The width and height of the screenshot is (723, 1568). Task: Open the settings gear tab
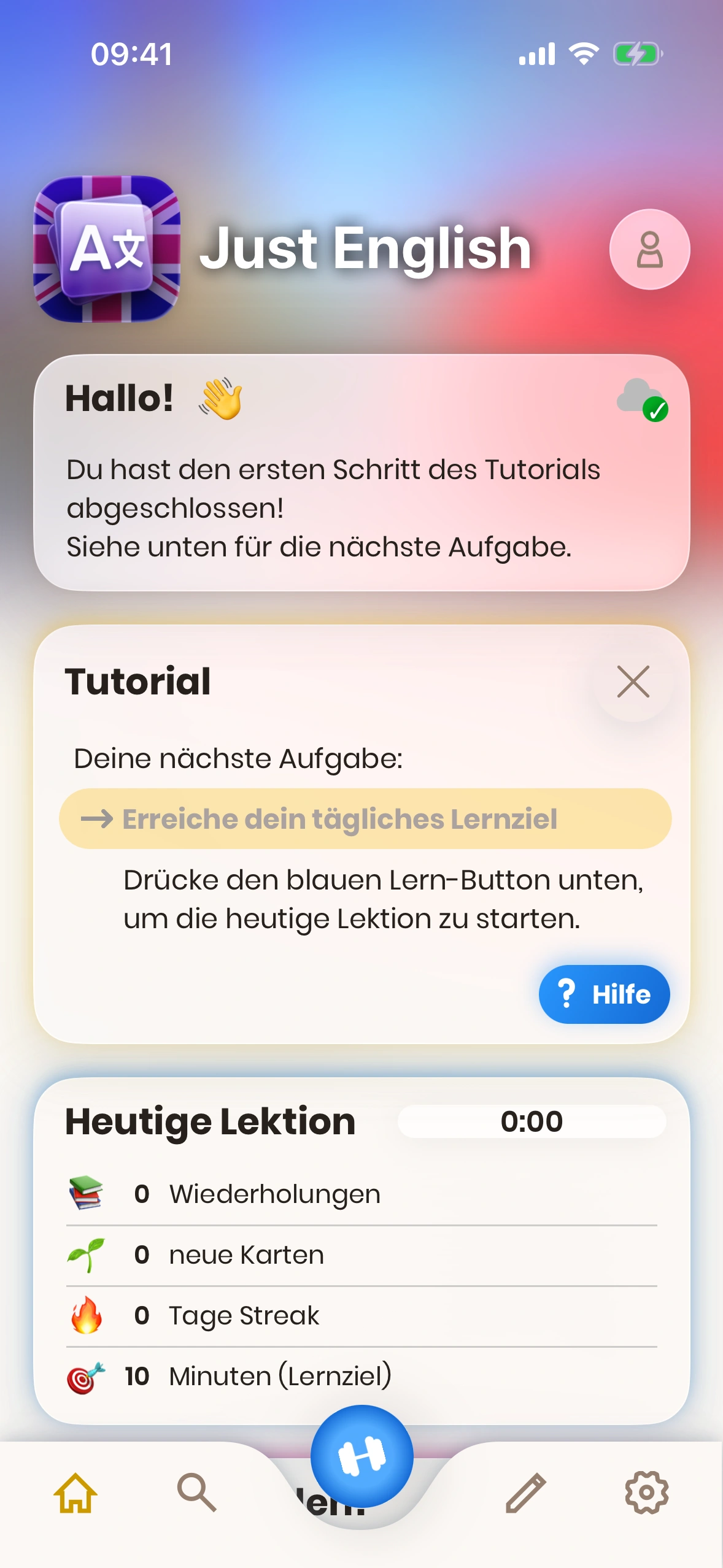tap(646, 1493)
